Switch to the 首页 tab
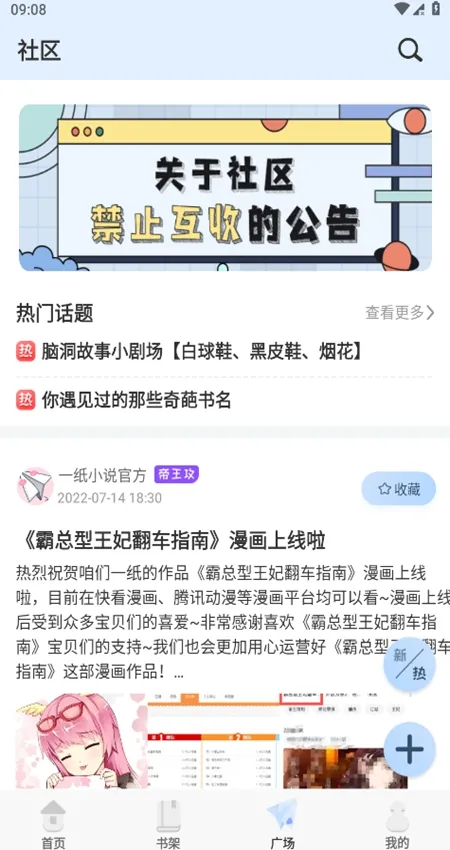450x850 pixels. click(x=53, y=823)
